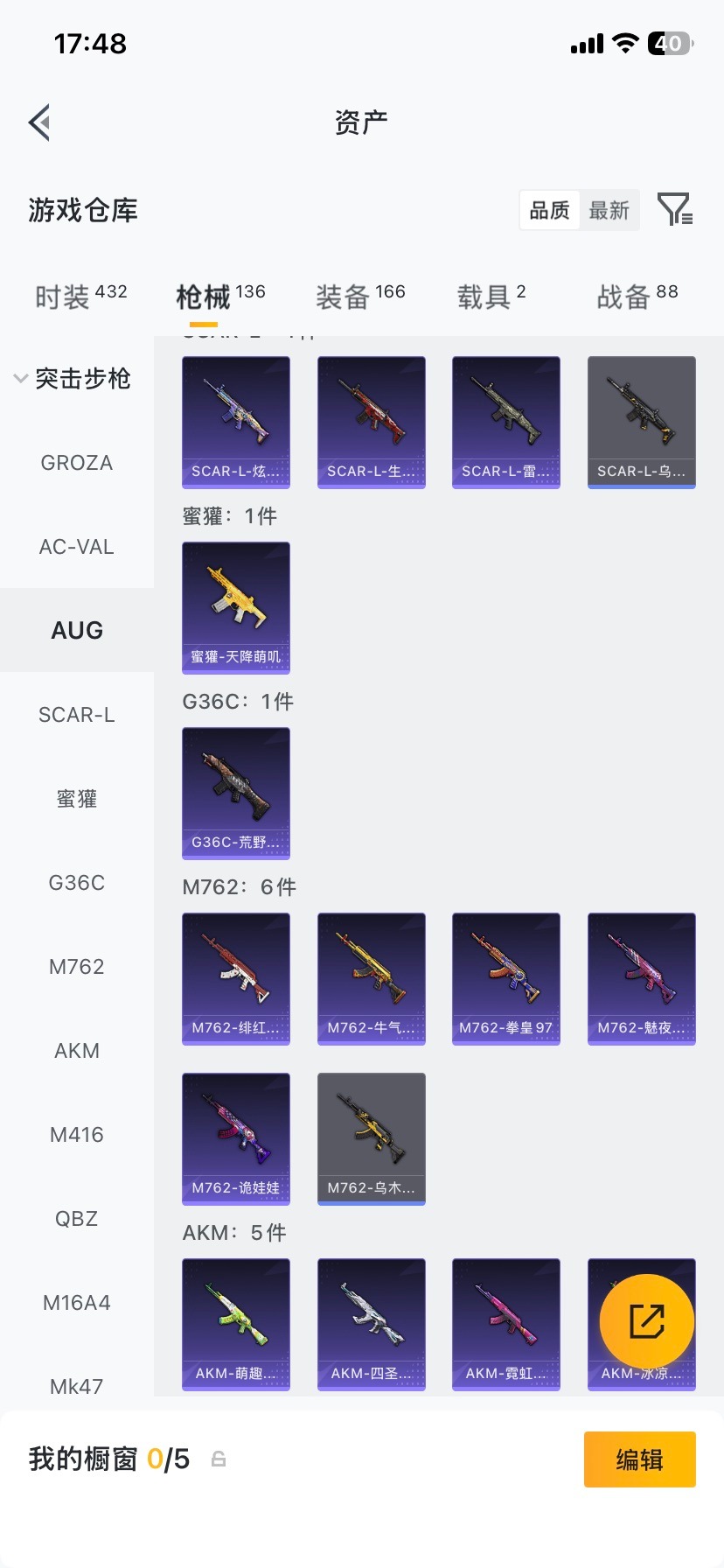
Task: Open the M762-诡娃娃 skin
Action: [236, 1138]
